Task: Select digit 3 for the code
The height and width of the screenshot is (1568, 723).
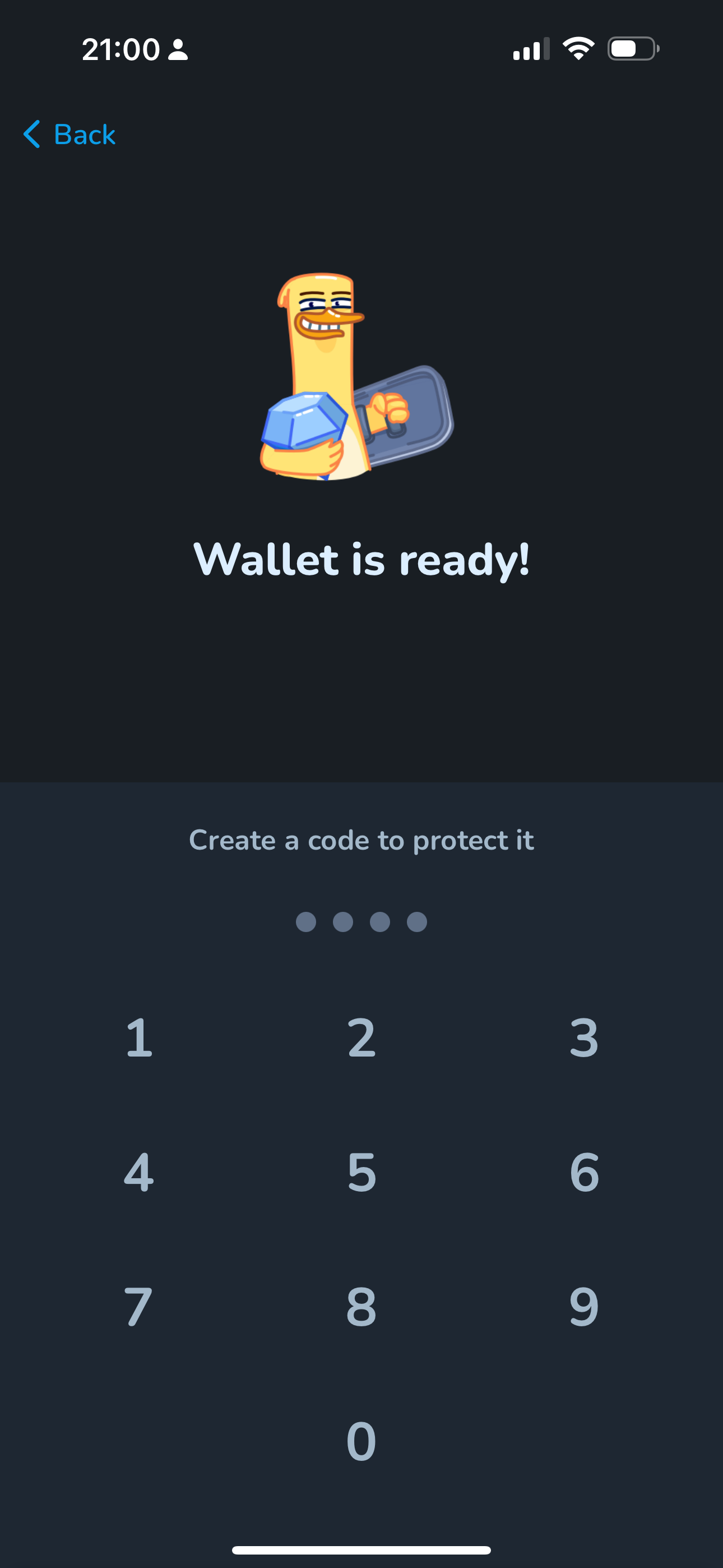Action: coord(583,1037)
